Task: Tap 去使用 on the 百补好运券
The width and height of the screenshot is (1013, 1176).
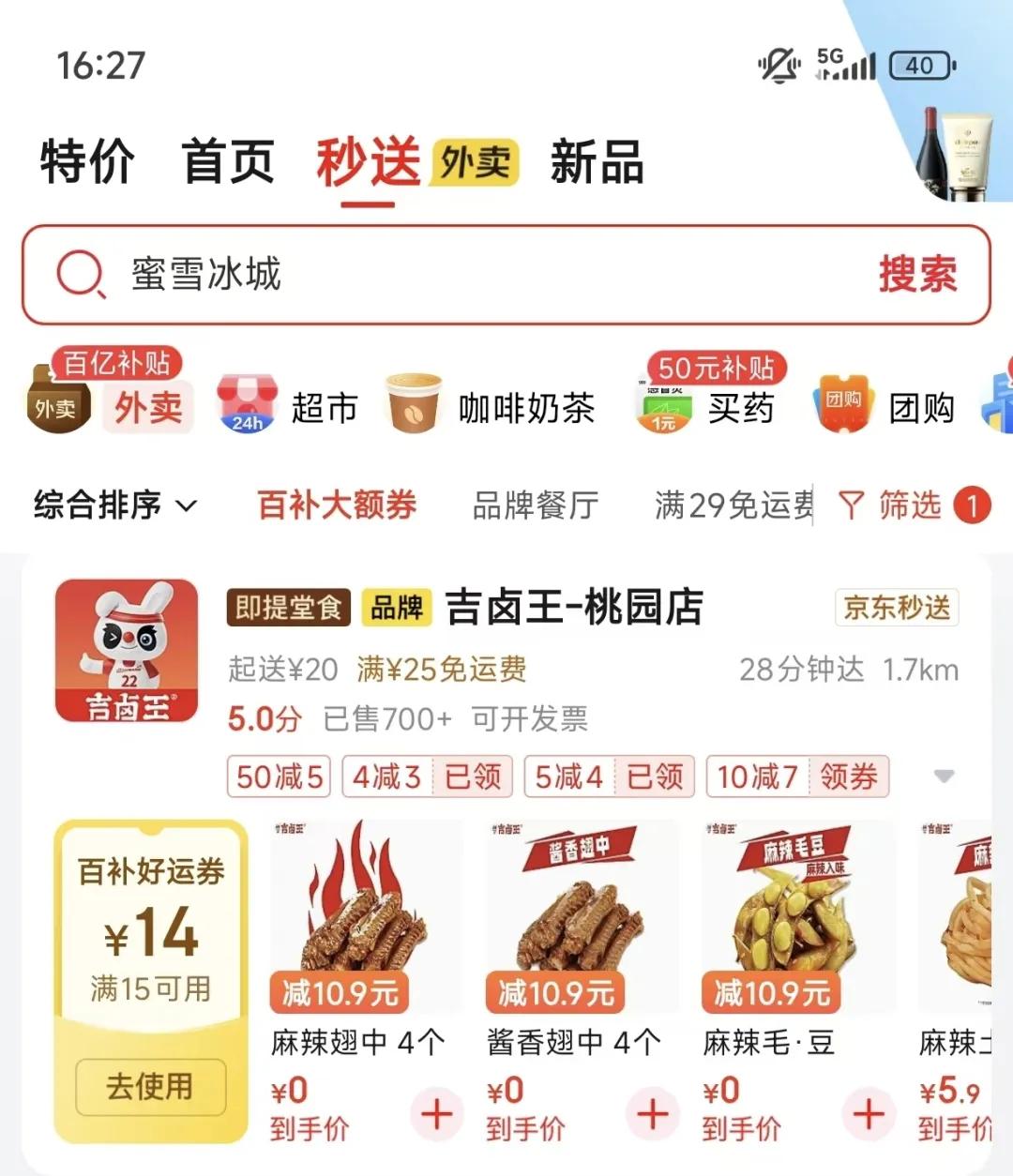Action: [x=150, y=1087]
